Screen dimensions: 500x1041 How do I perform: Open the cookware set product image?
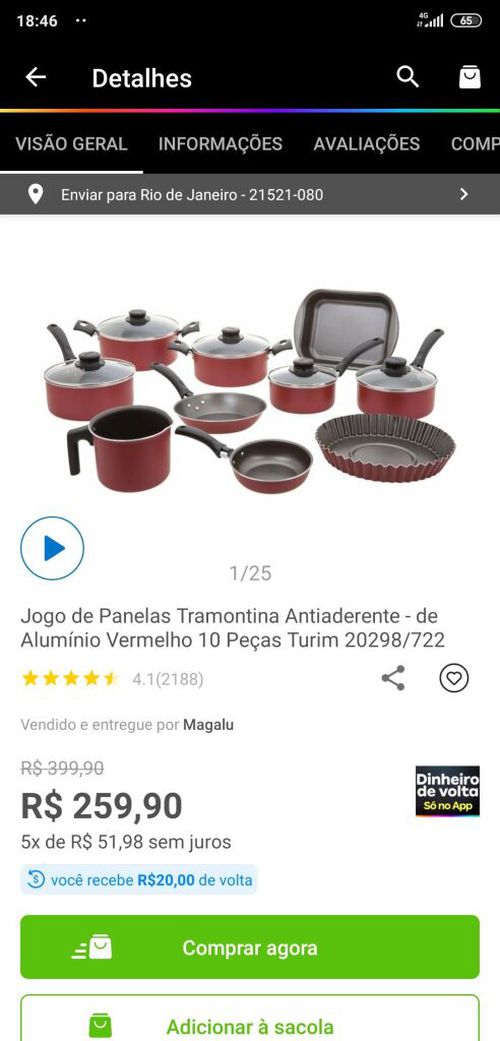point(250,390)
